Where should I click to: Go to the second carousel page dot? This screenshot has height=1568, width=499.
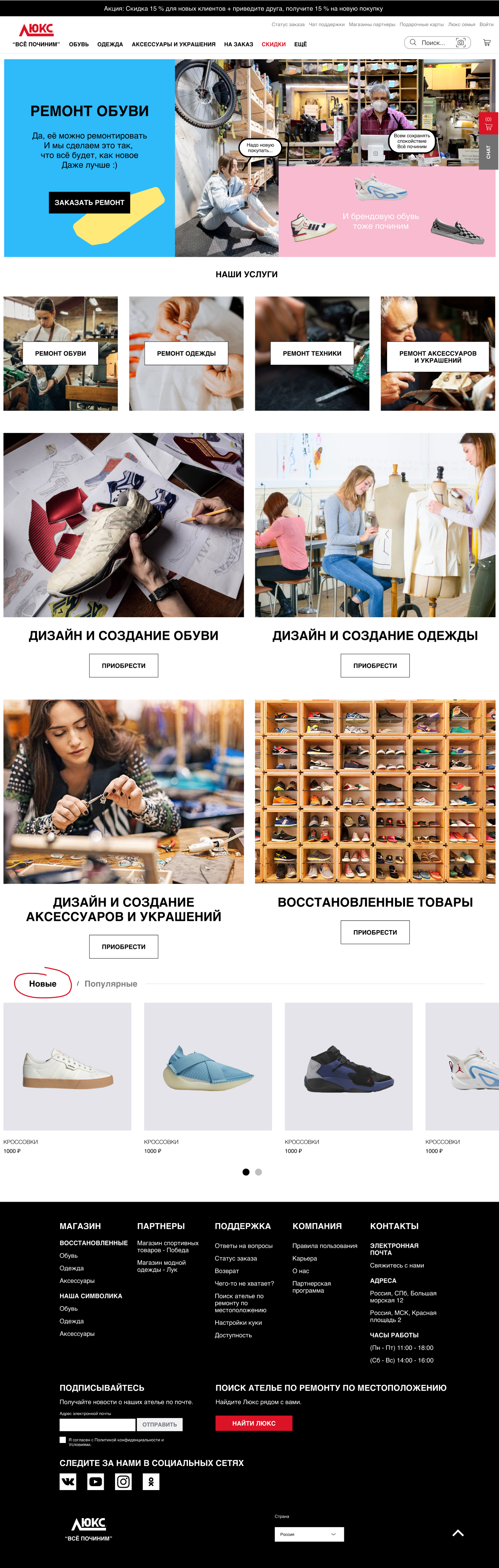[x=258, y=1172]
